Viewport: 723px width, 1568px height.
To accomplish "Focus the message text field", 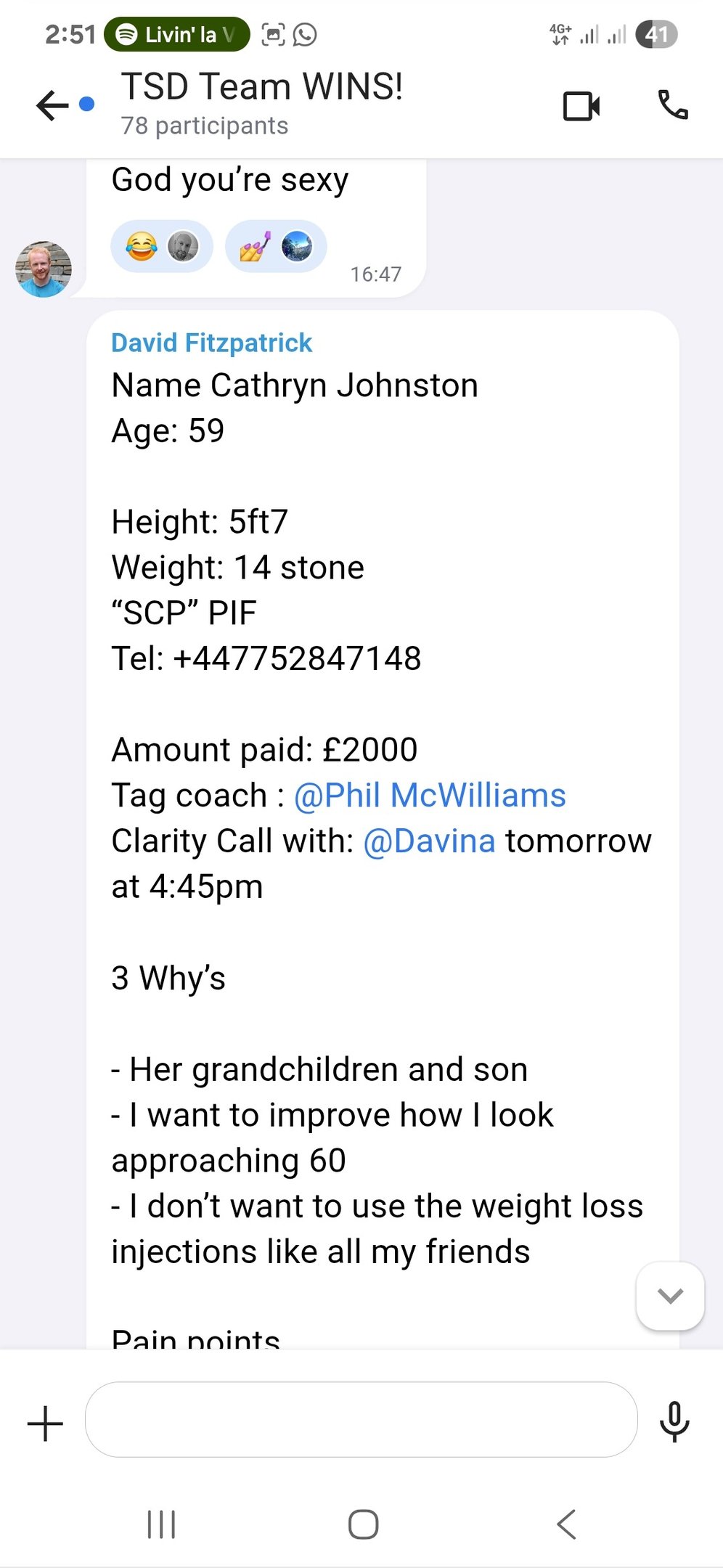I will 361,1420.
